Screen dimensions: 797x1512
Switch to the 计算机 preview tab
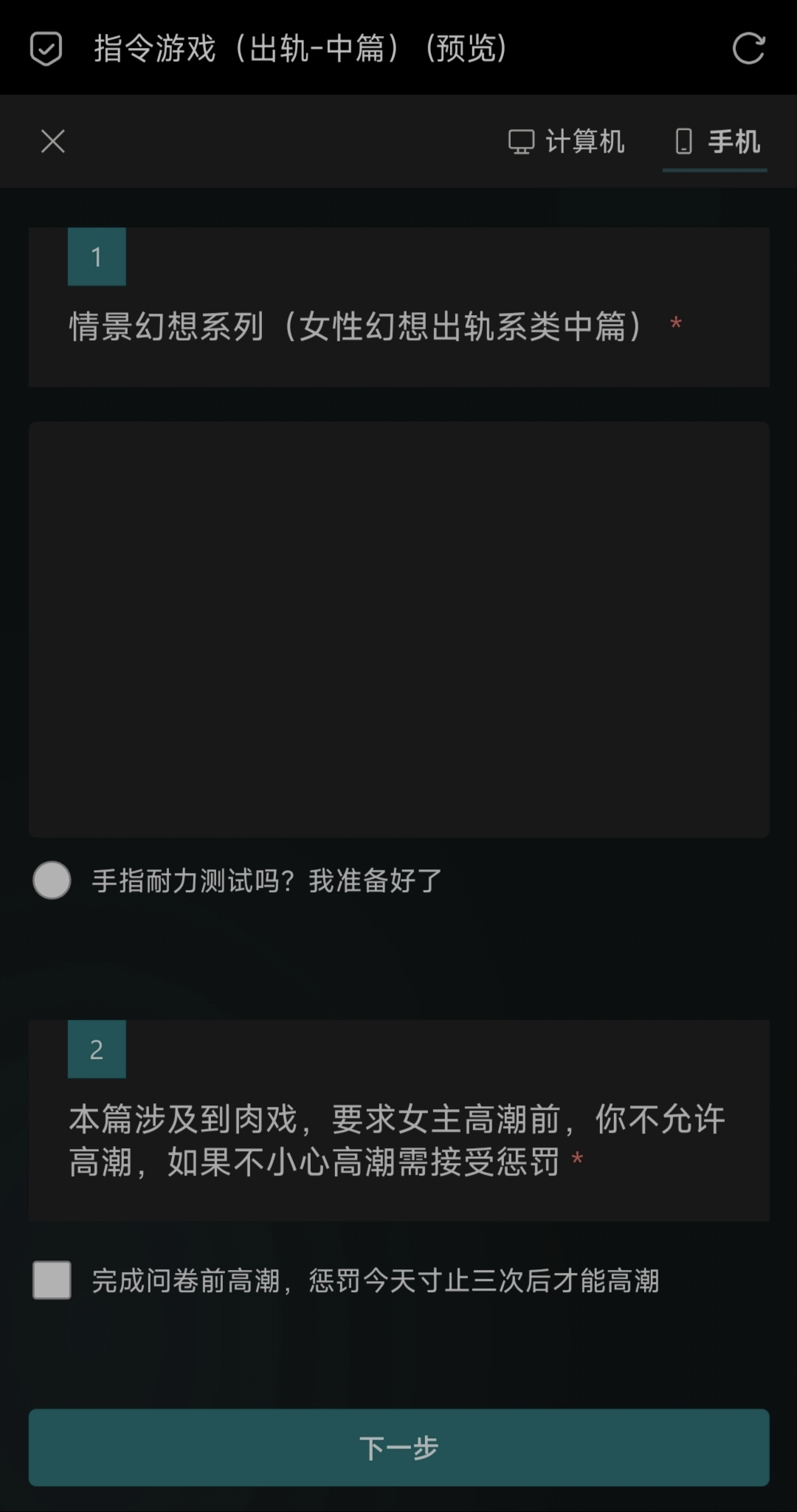(x=566, y=141)
